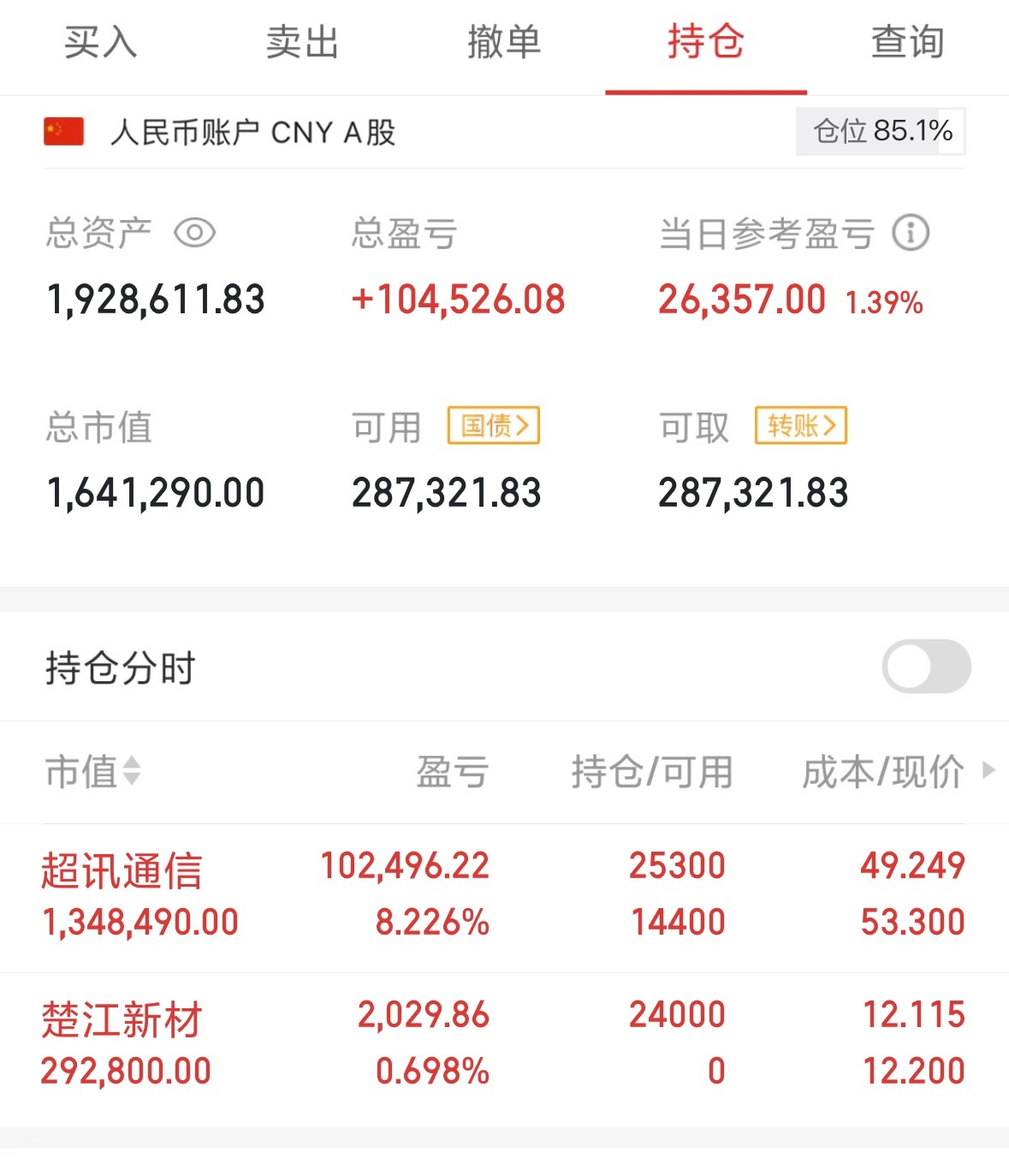Go to the 查询 tab
The width and height of the screenshot is (1009, 1176).
[907, 43]
